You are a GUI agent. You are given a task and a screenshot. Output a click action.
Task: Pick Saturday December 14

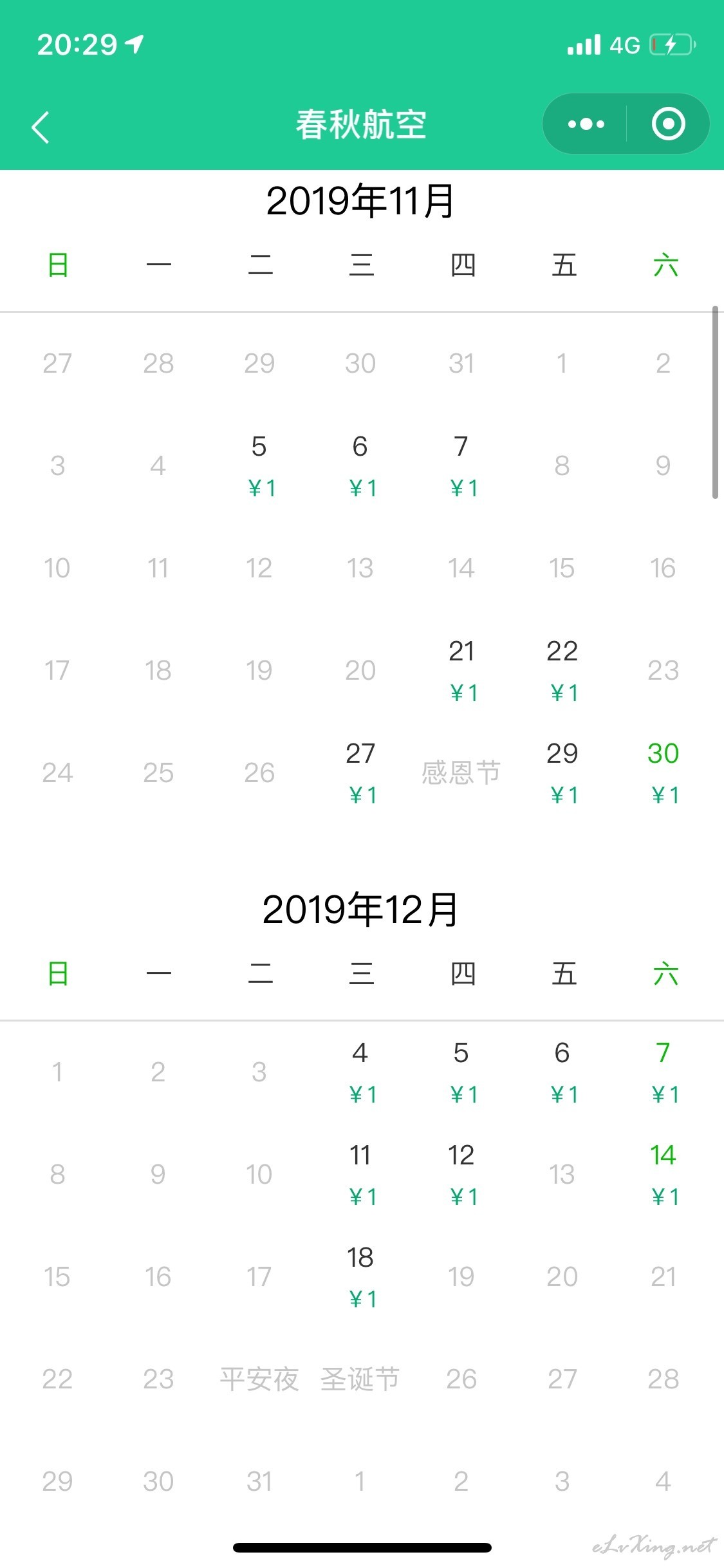(x=664, y=1175)
